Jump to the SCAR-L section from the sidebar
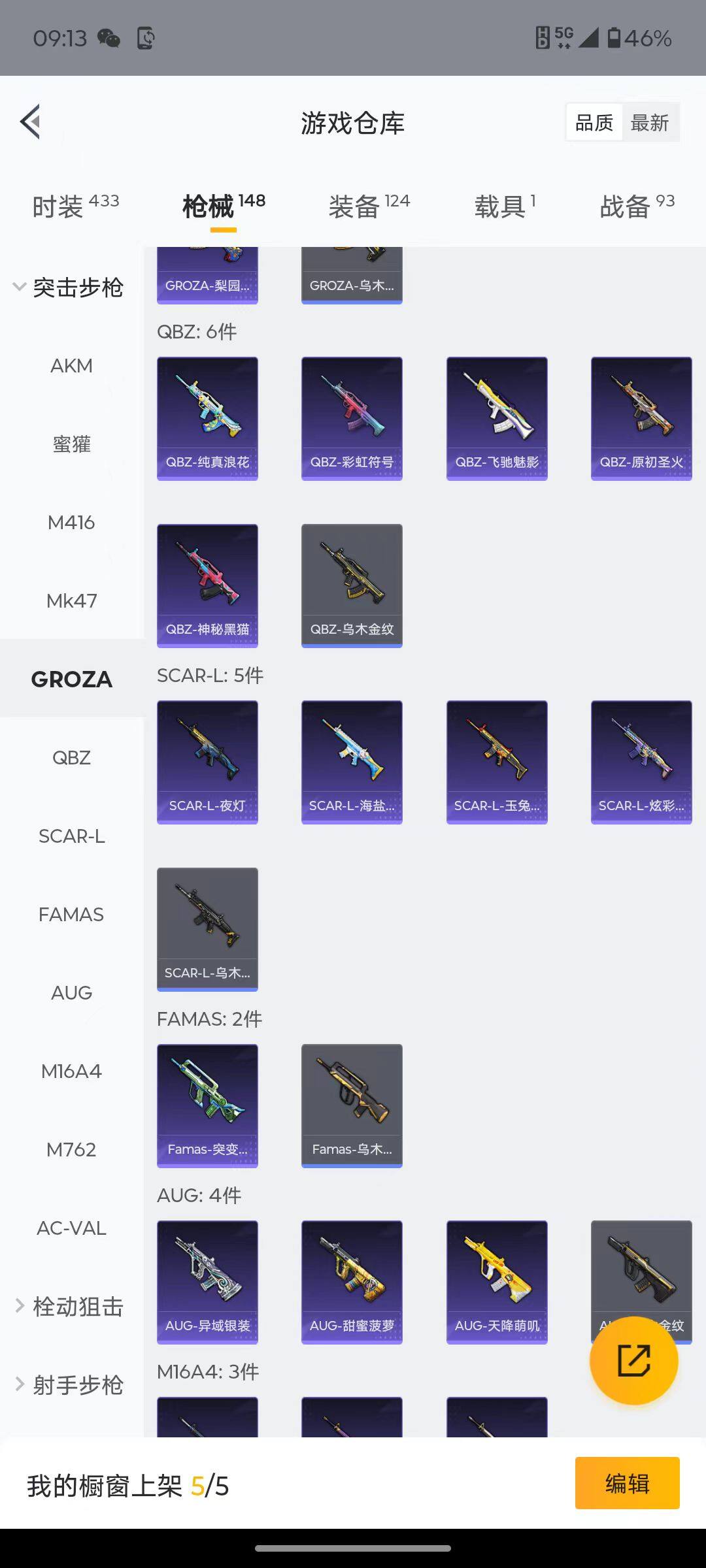Screen dimensions: 706x1568 coord(71,836)
